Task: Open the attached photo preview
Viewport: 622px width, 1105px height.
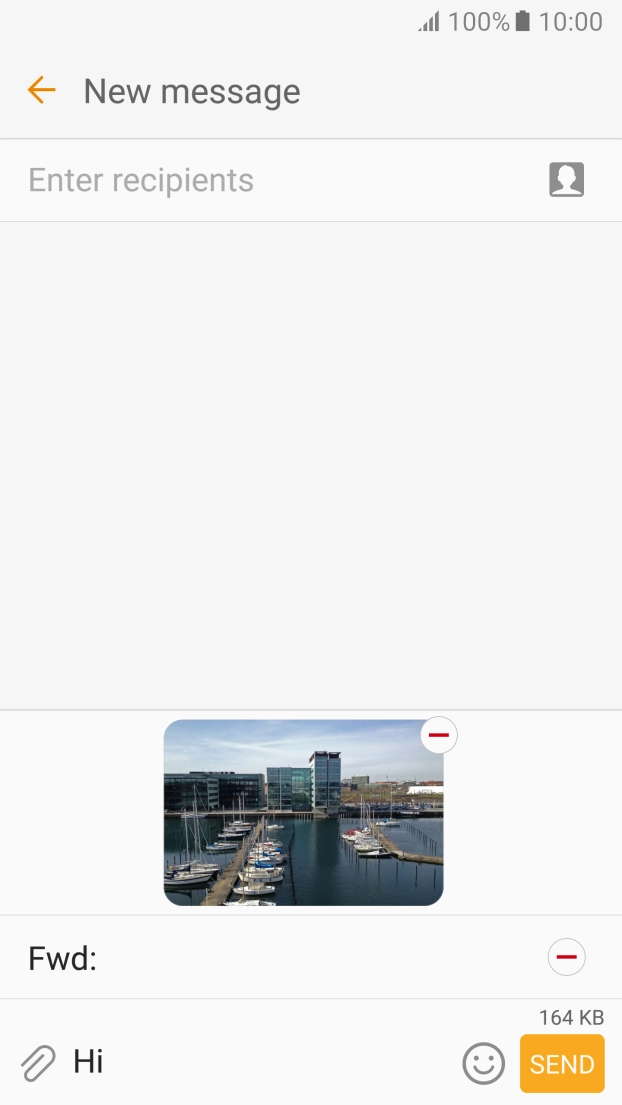Action: (x=303, y=813)
